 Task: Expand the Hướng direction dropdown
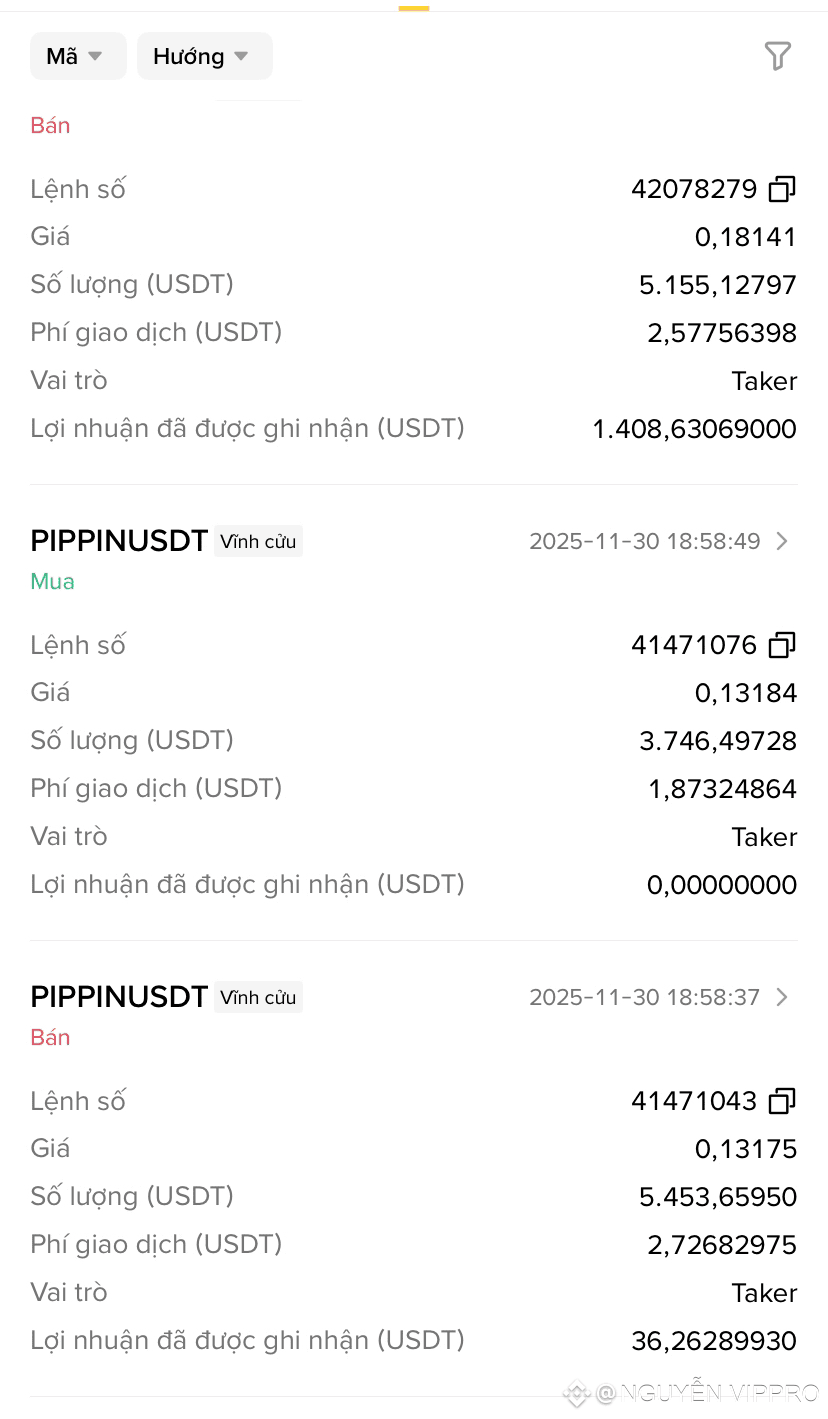204,56
